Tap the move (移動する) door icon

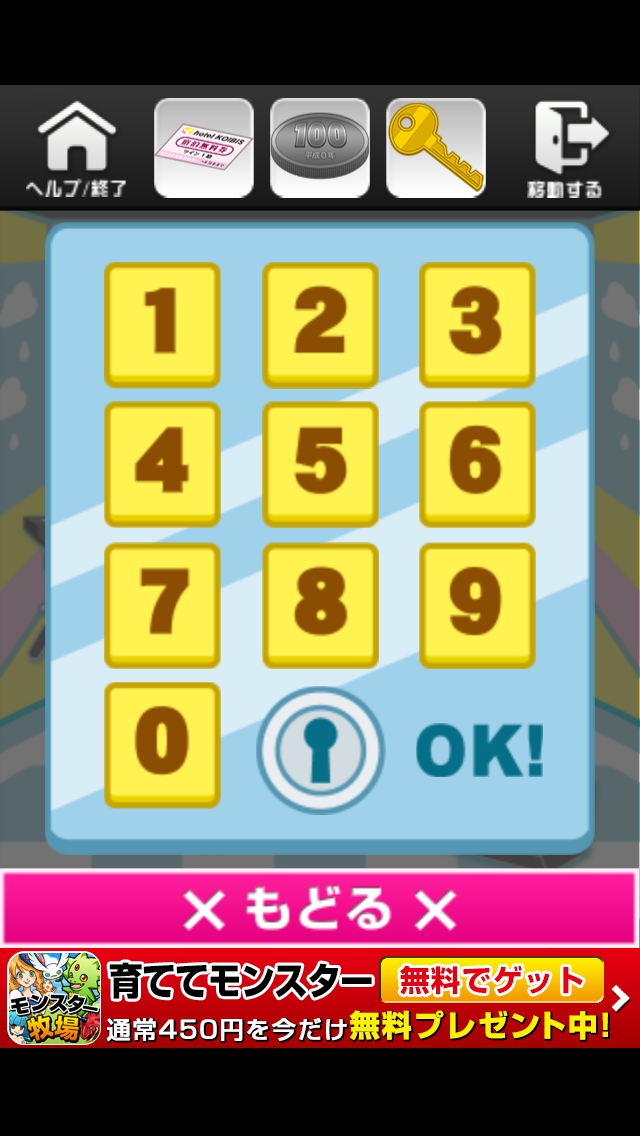(x=565, y=148)
